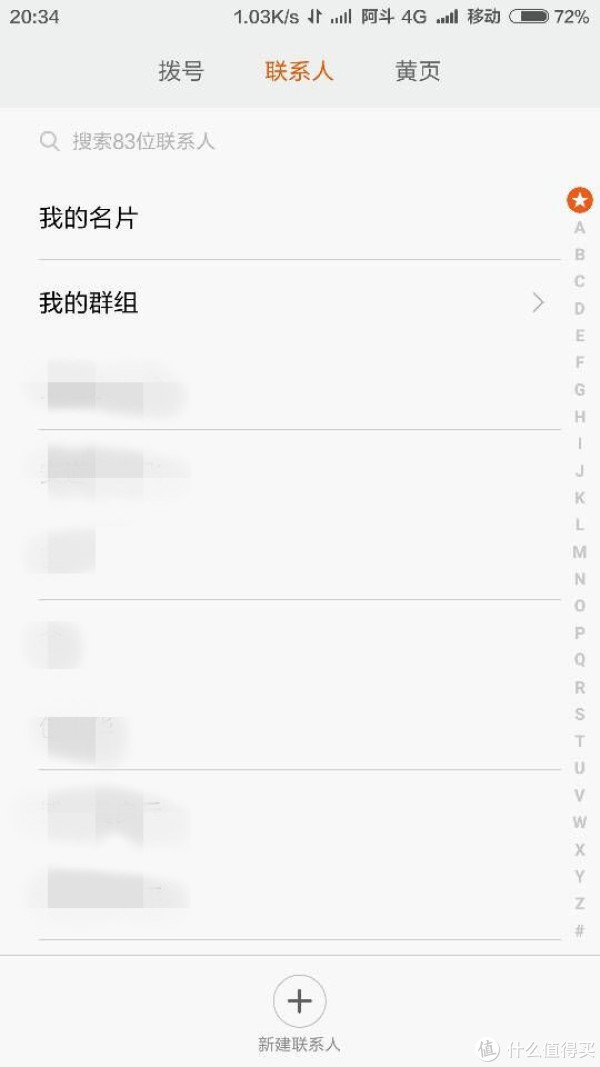The image size is (600, 1067).
Task: Tap the 搜索83位联系人 search box
Action: pyautogui.click(x=298, y=142)
